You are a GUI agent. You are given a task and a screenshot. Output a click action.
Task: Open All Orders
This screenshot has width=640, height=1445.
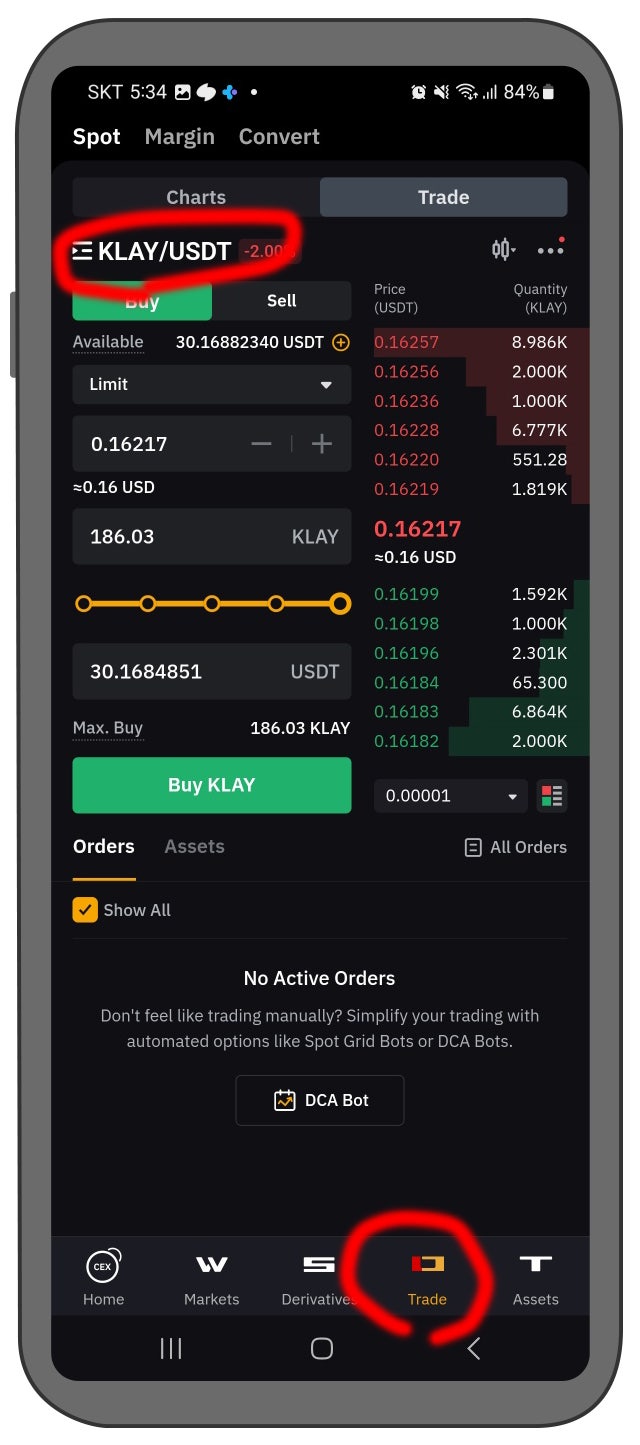click(x=516, y=847)
